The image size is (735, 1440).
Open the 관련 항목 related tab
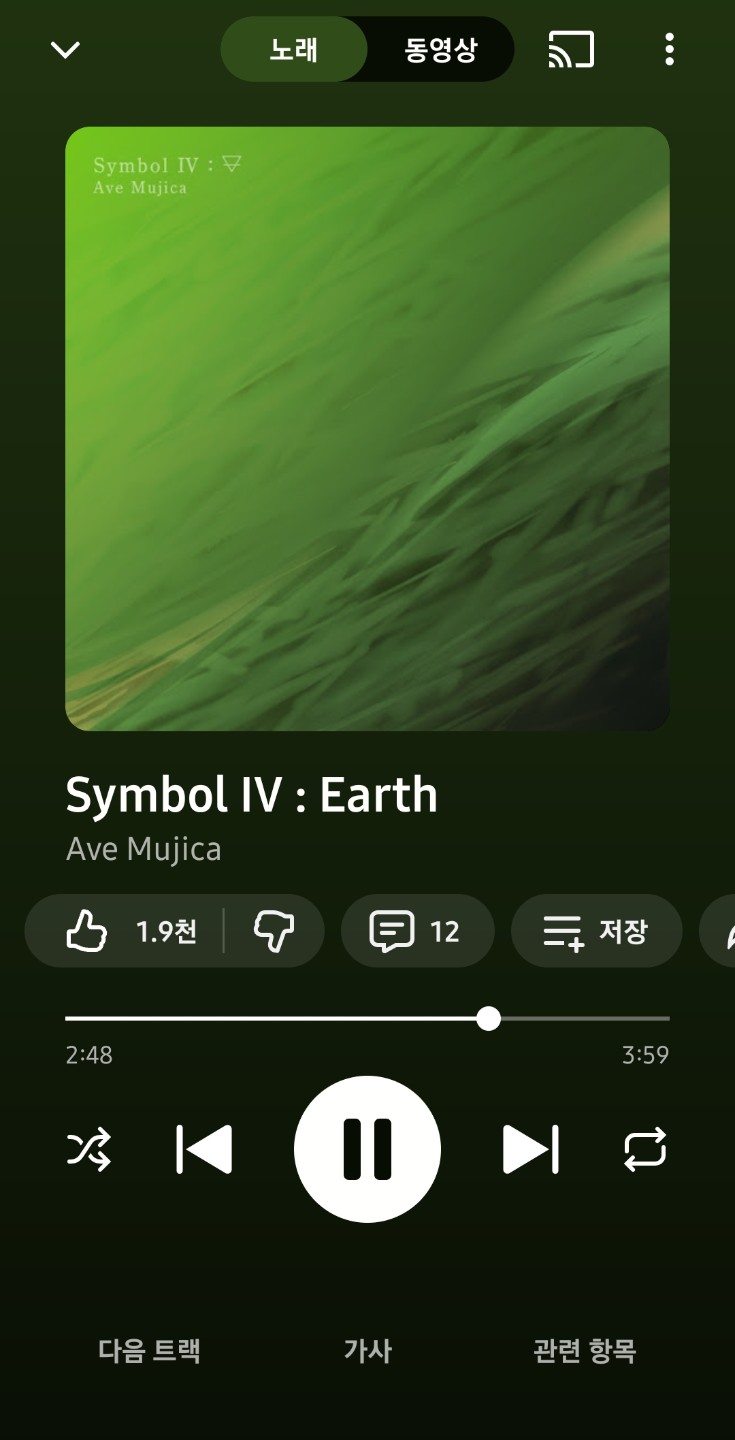(584, 1351)
